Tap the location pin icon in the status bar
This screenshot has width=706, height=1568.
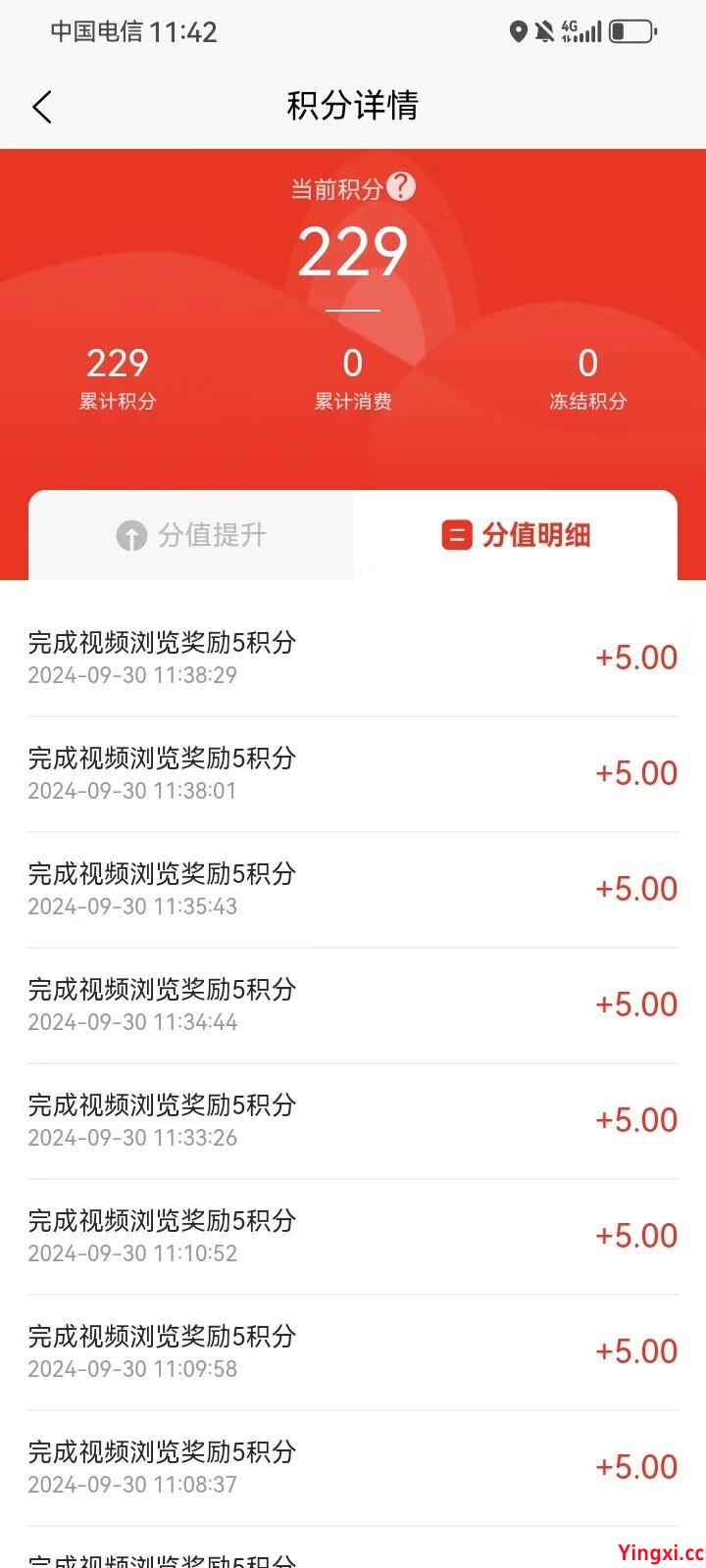click(x=521, y=31)
